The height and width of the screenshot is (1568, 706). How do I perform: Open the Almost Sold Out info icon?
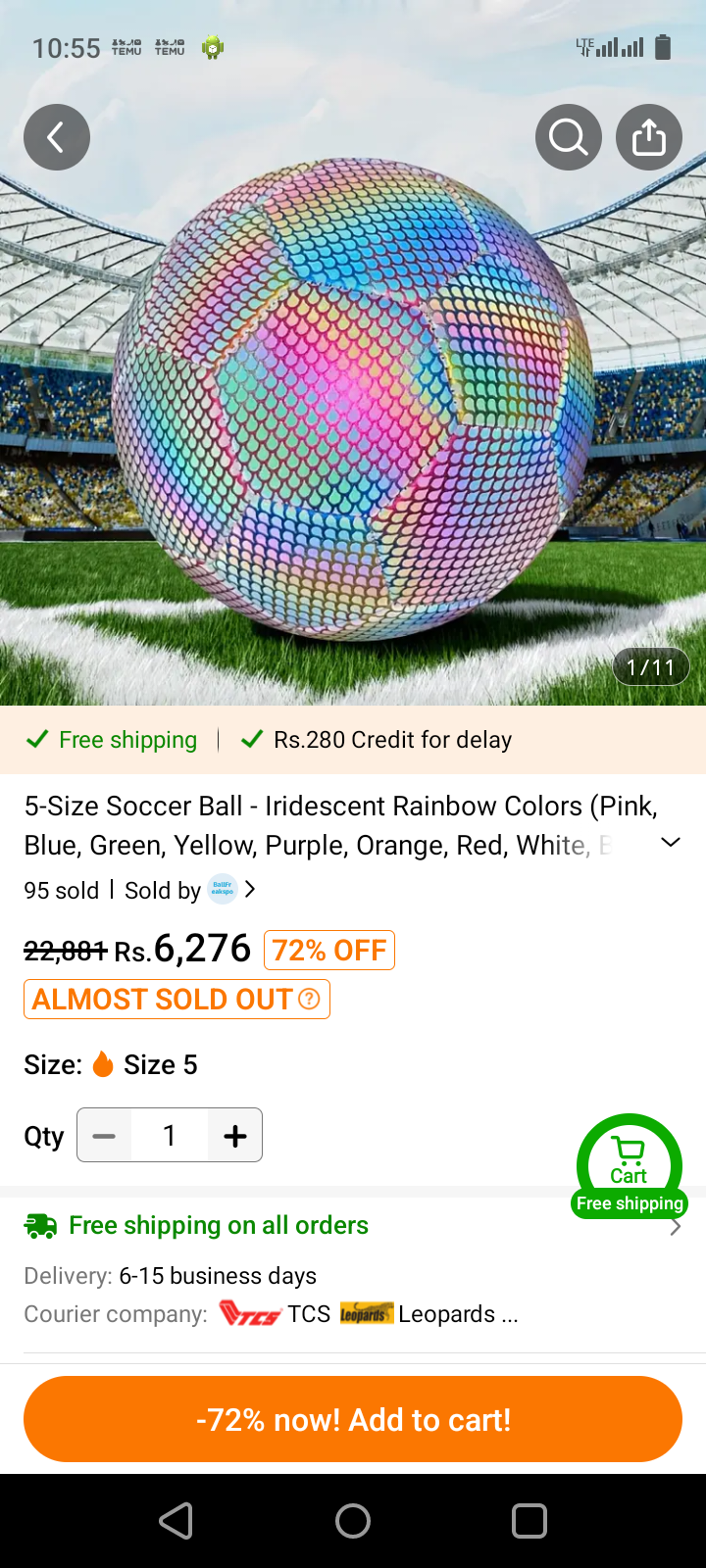(309, 999)
